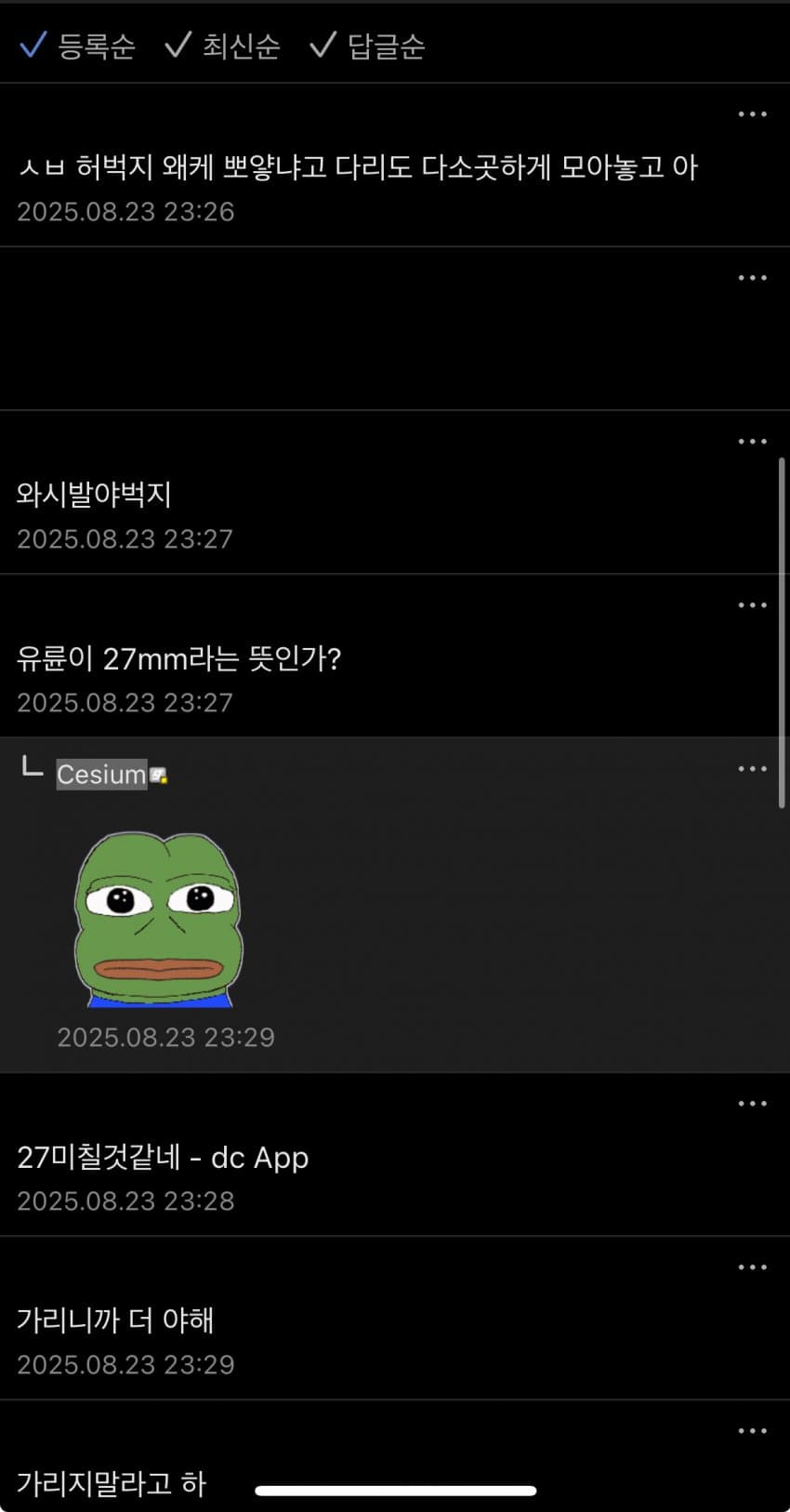Open options for the 와시발야벅지 comment
The width and height of the screenshot is (790, 1512).
coord(752,442)
